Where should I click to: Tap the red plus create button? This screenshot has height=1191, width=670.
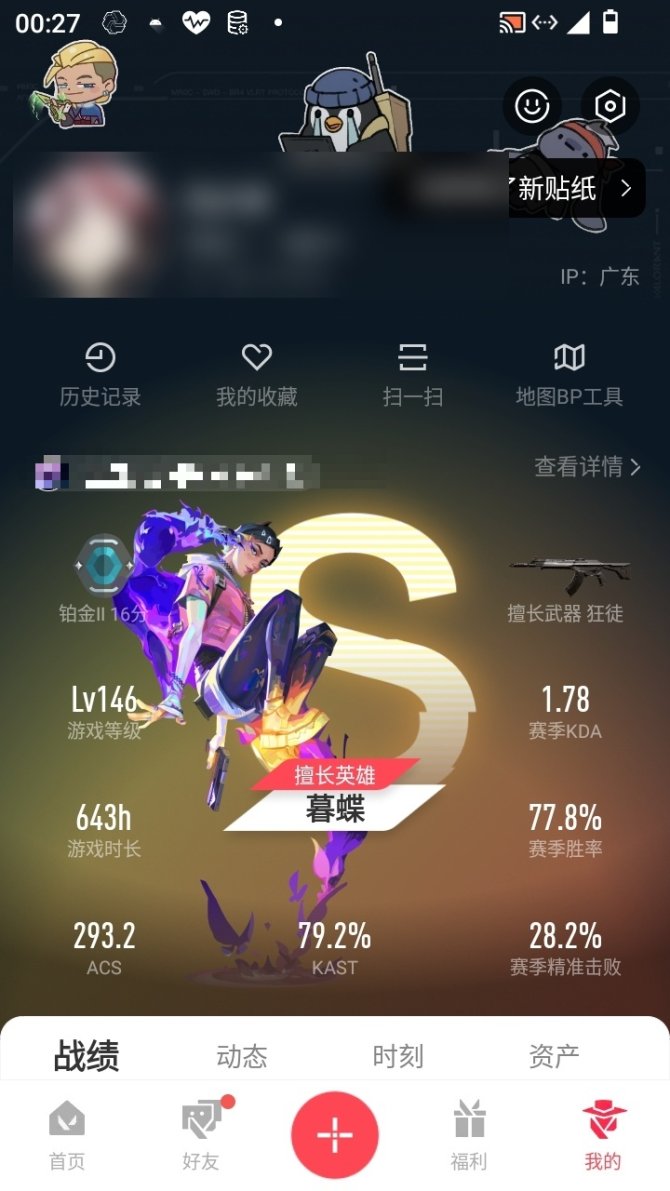[335, 1135]
